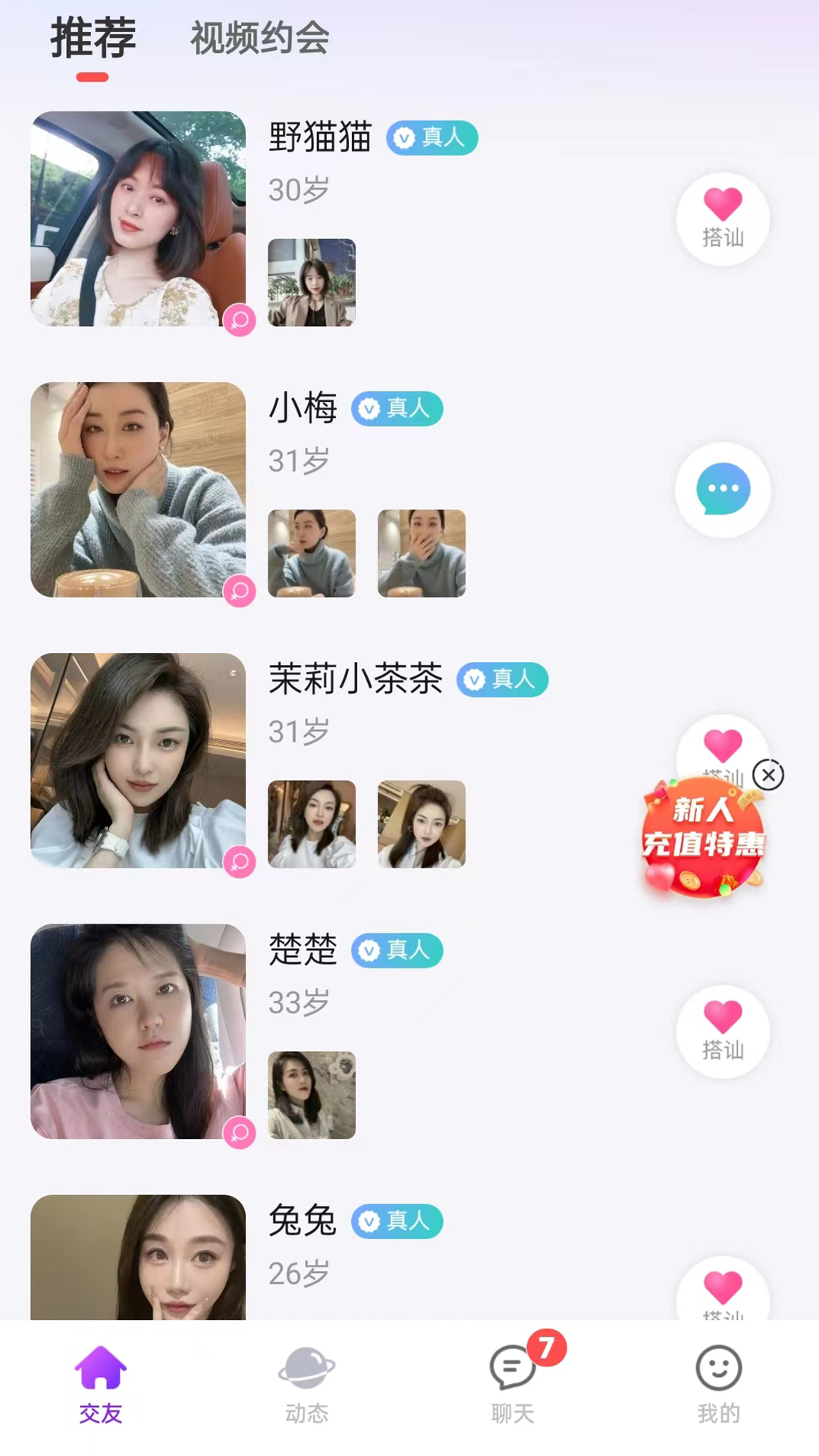Open 小梅's second album photo
The height and width of the screenshot is (1456, 819).
click(422, 554)
